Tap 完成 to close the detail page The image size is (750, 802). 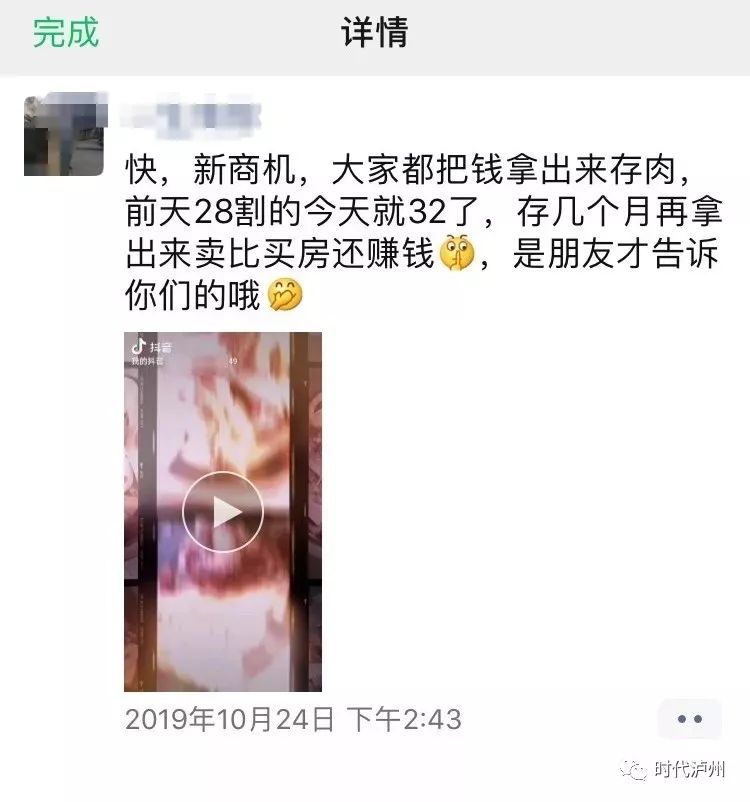coord(66,32)
